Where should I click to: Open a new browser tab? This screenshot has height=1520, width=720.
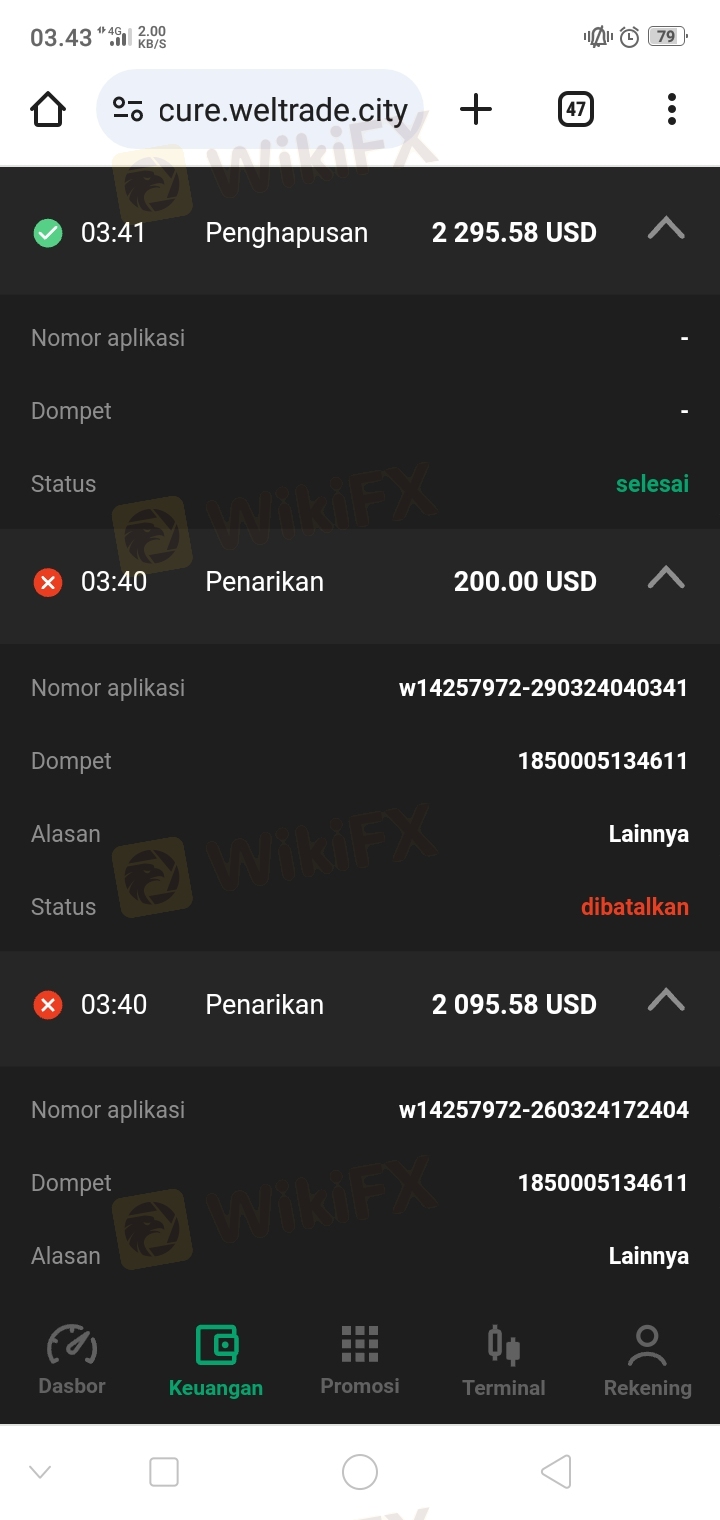click(x=476, y=109)
